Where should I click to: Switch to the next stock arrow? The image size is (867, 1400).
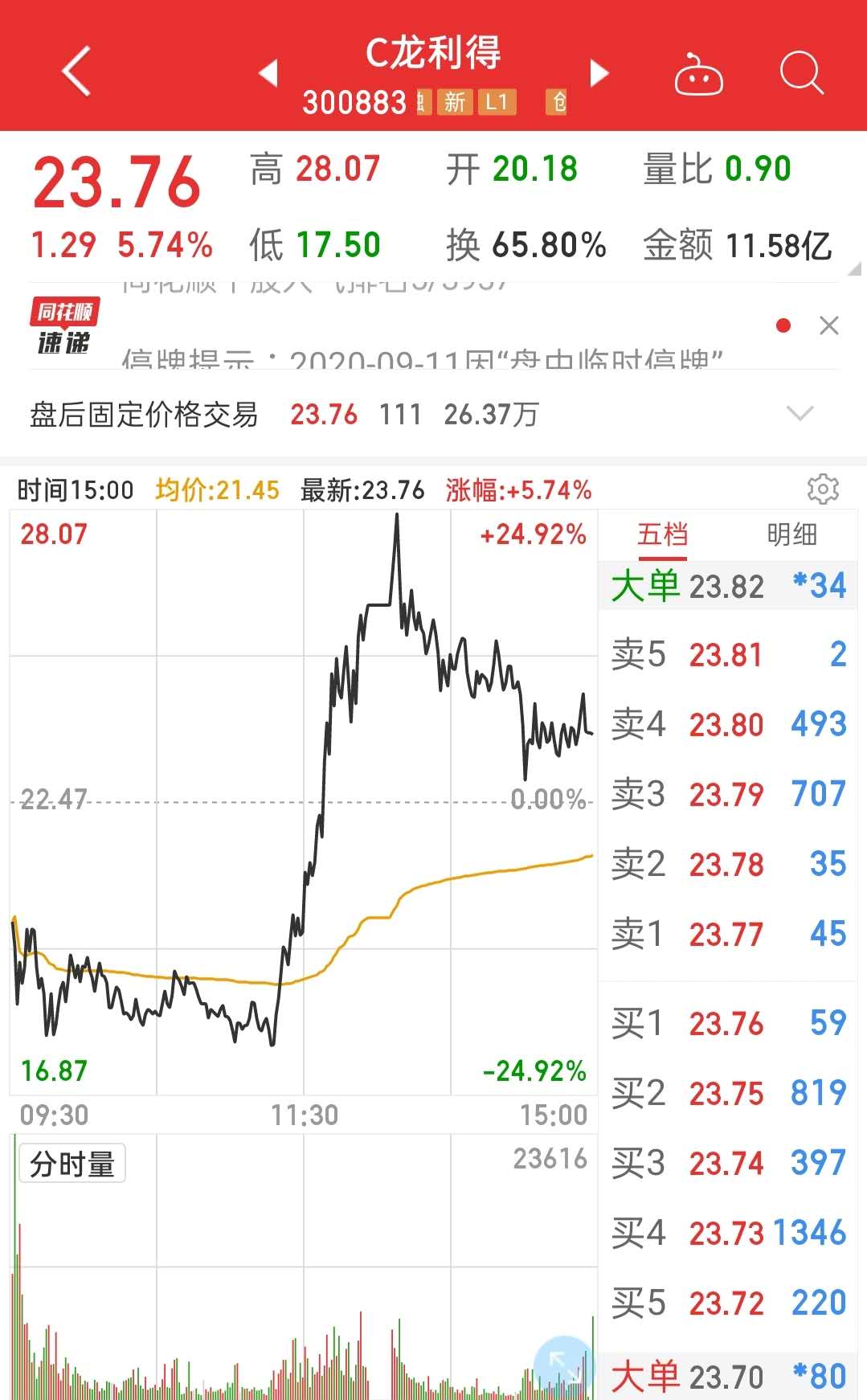(599, 73)
